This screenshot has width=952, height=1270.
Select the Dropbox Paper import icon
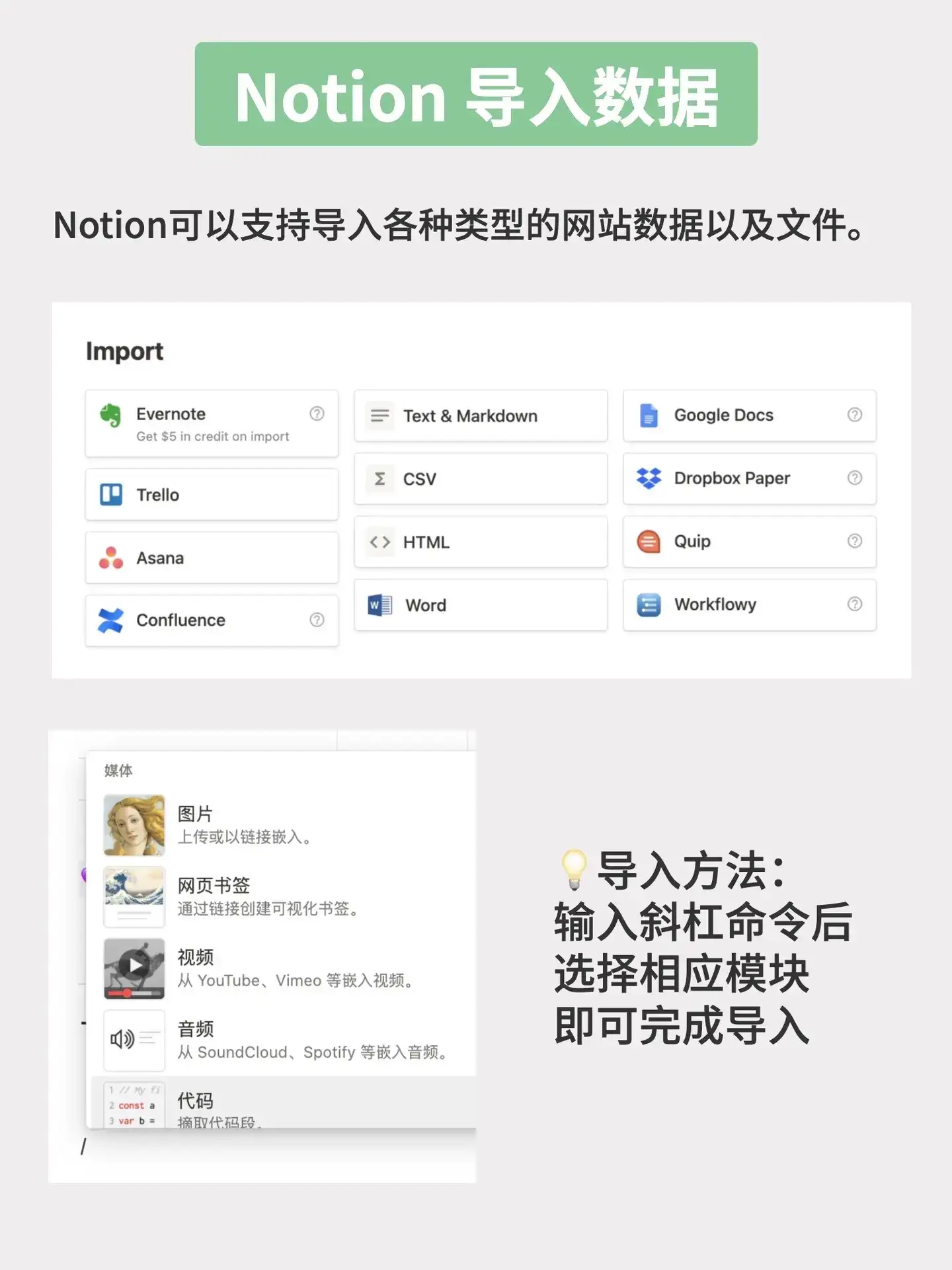(x=649, y=478)
